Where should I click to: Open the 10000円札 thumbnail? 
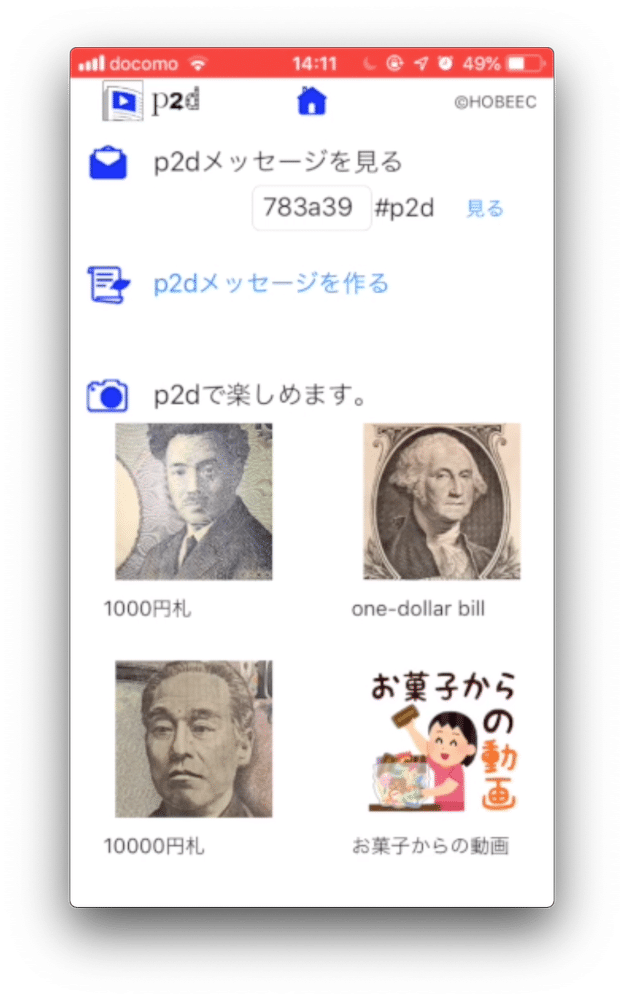click(x=194, y=738)
